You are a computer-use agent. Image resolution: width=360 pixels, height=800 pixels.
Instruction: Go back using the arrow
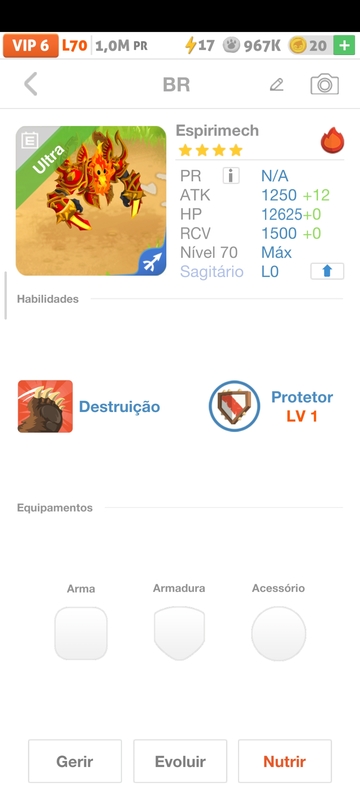click(31, 84)
